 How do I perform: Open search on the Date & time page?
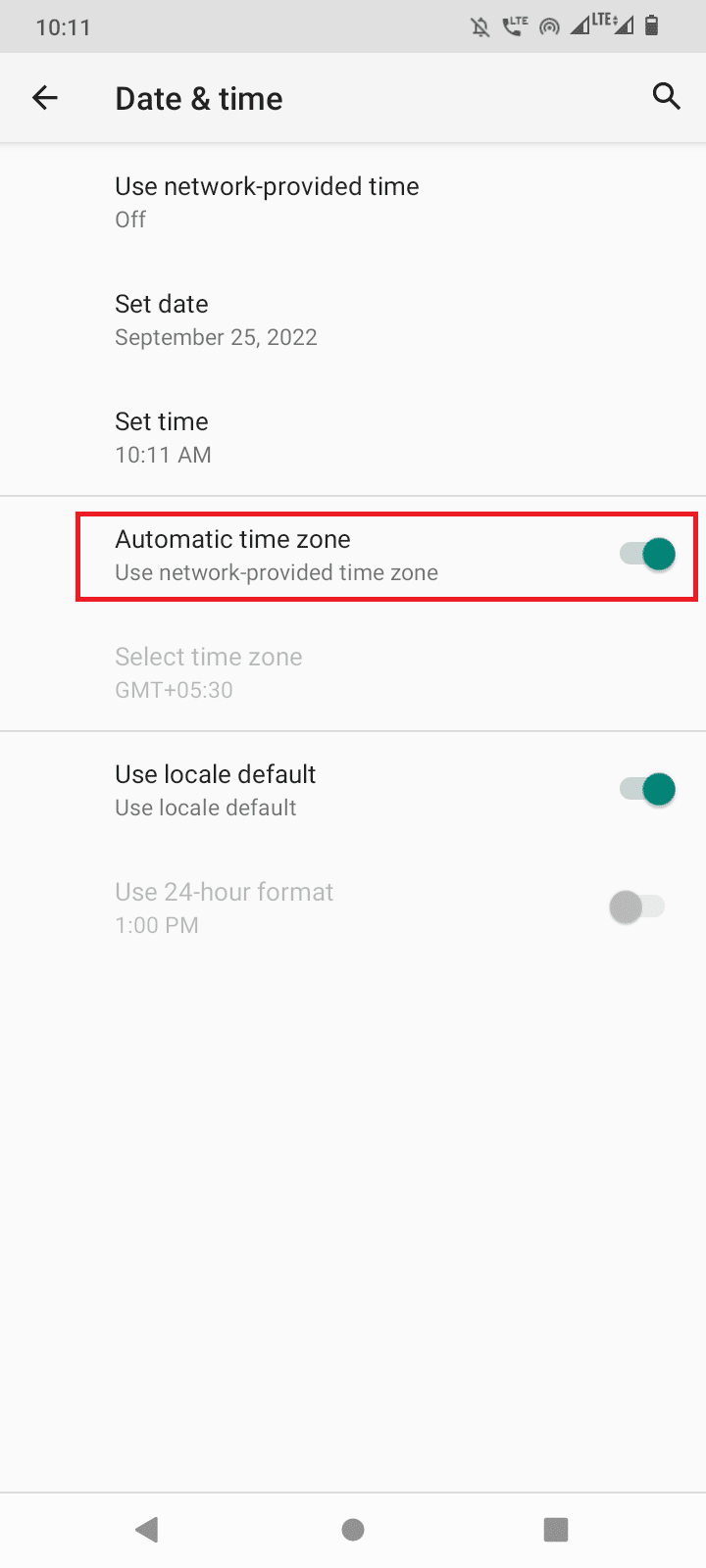666,97
